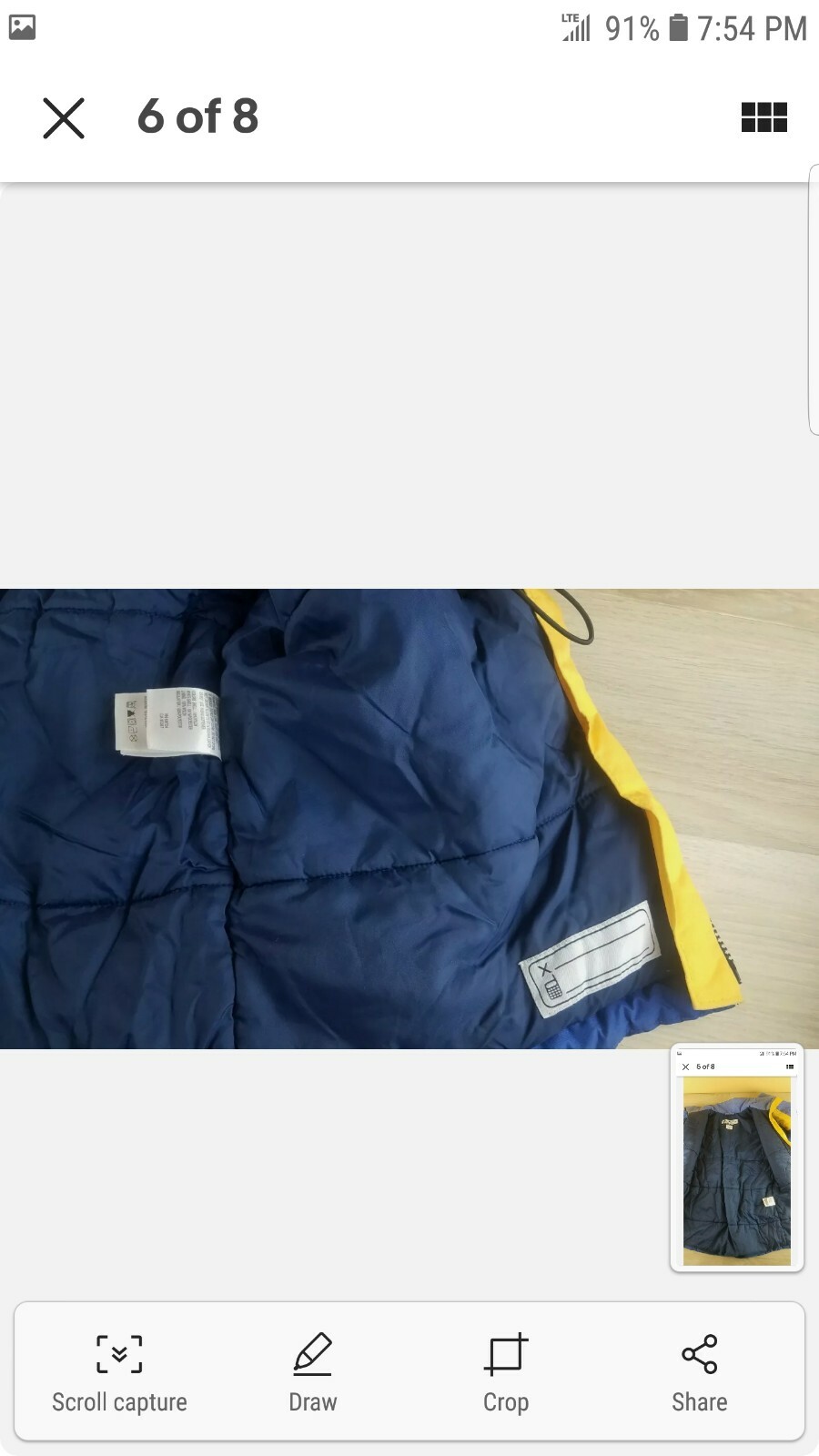Crop the captured screenshot

pos(506,1373)
